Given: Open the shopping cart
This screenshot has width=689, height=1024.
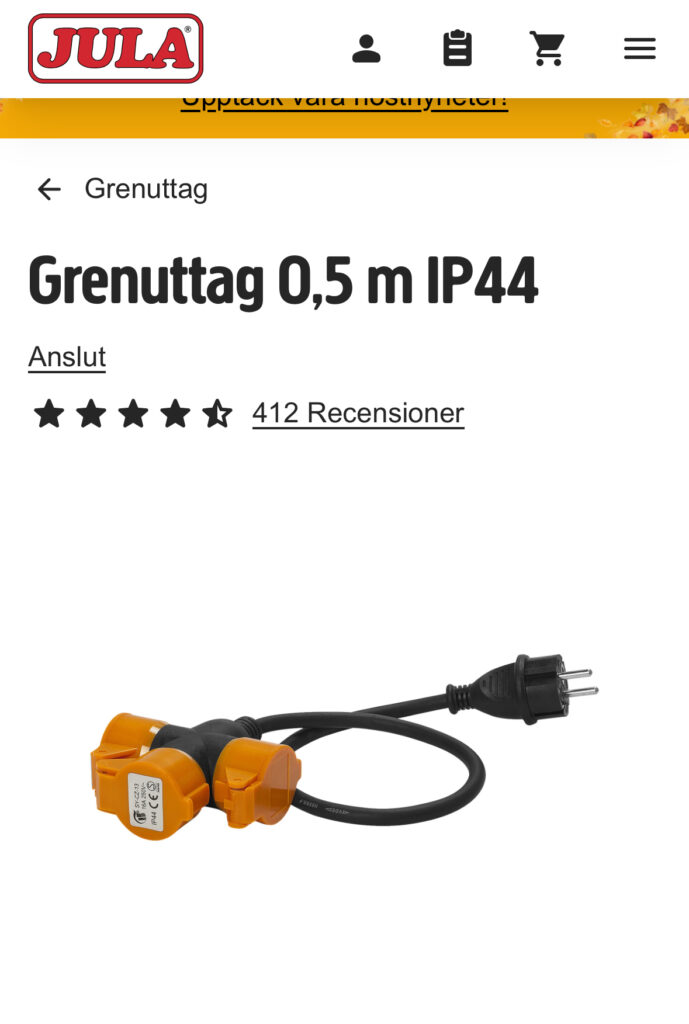Looking at the screenshot, I should coord(547,48).
